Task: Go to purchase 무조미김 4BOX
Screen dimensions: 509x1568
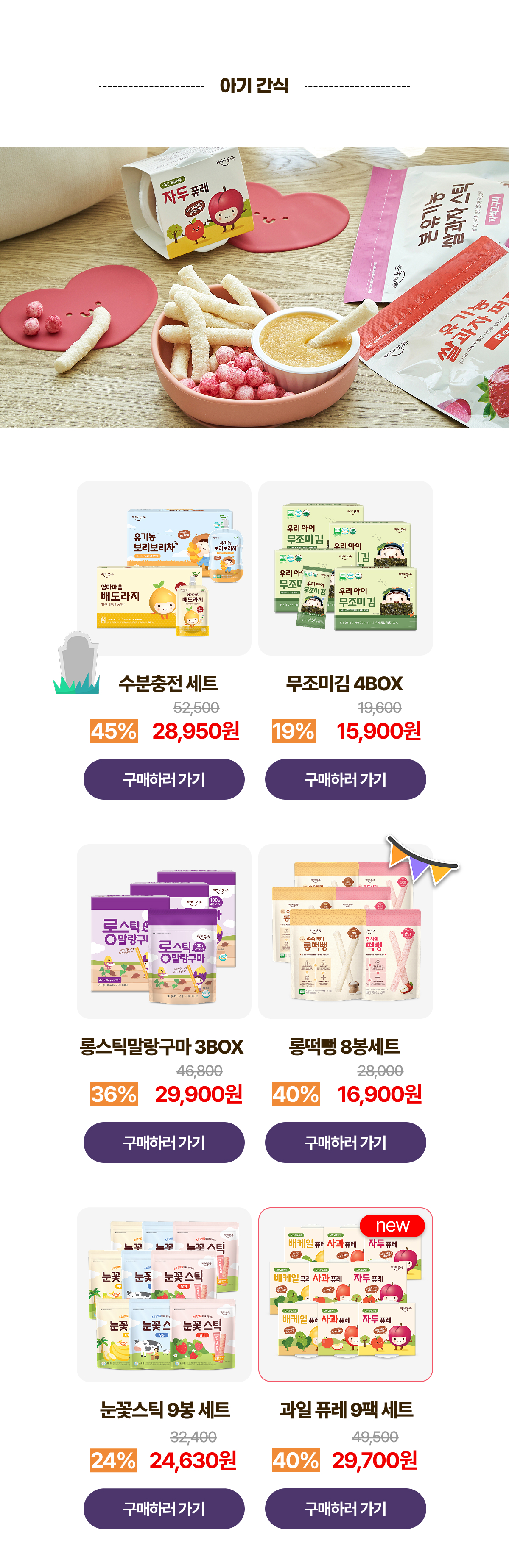Action: point(345,778)
